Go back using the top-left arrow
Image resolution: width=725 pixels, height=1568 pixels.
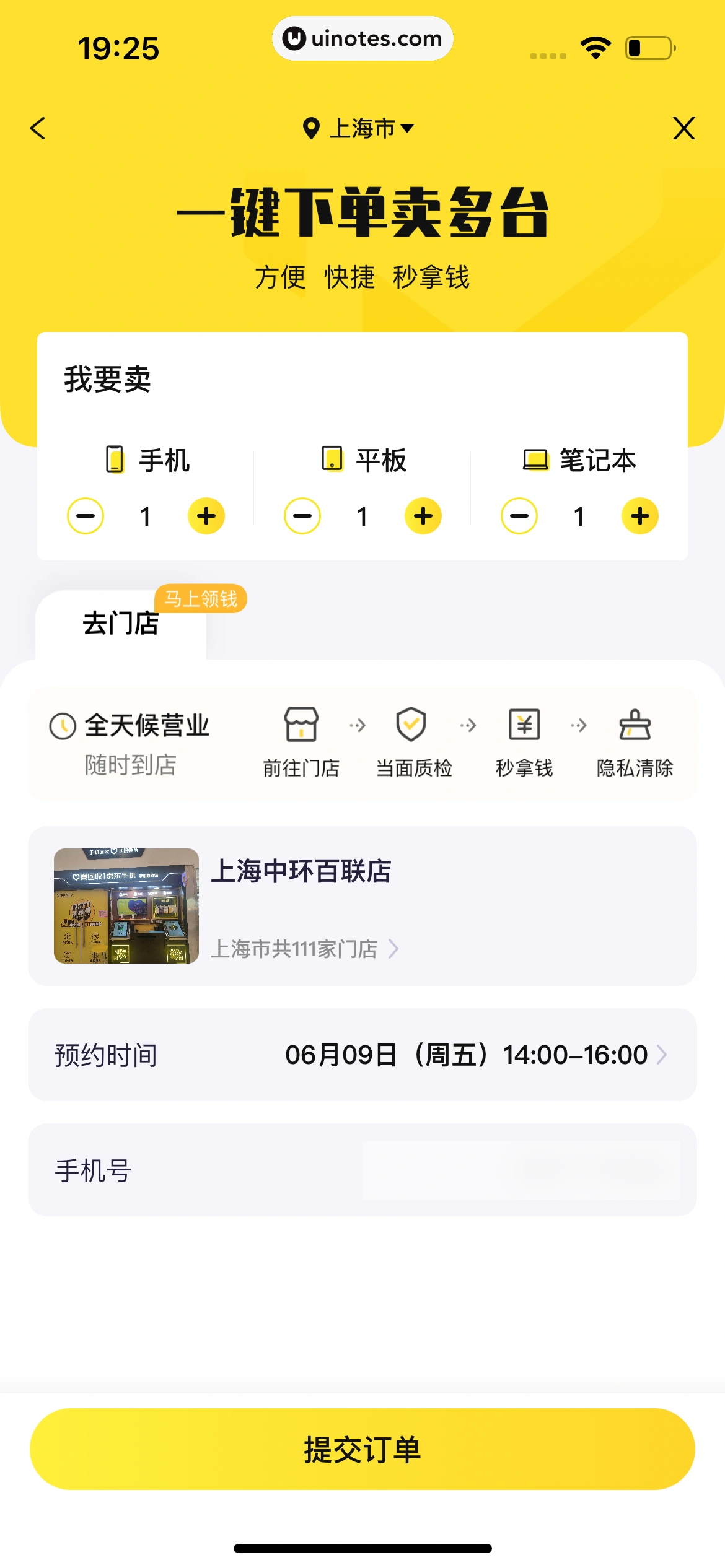click(x=38, y=129)
